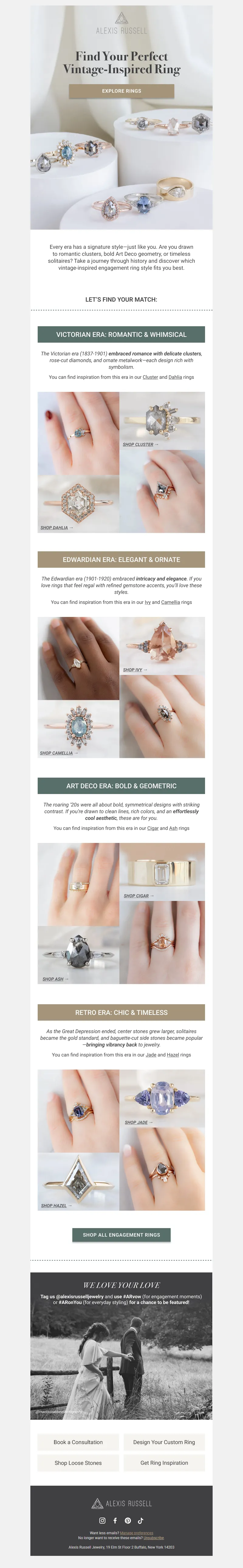This screenshot has width=243, height=1568.
Task: Open the Instagram icon in footer
Action: [102, 1521]
